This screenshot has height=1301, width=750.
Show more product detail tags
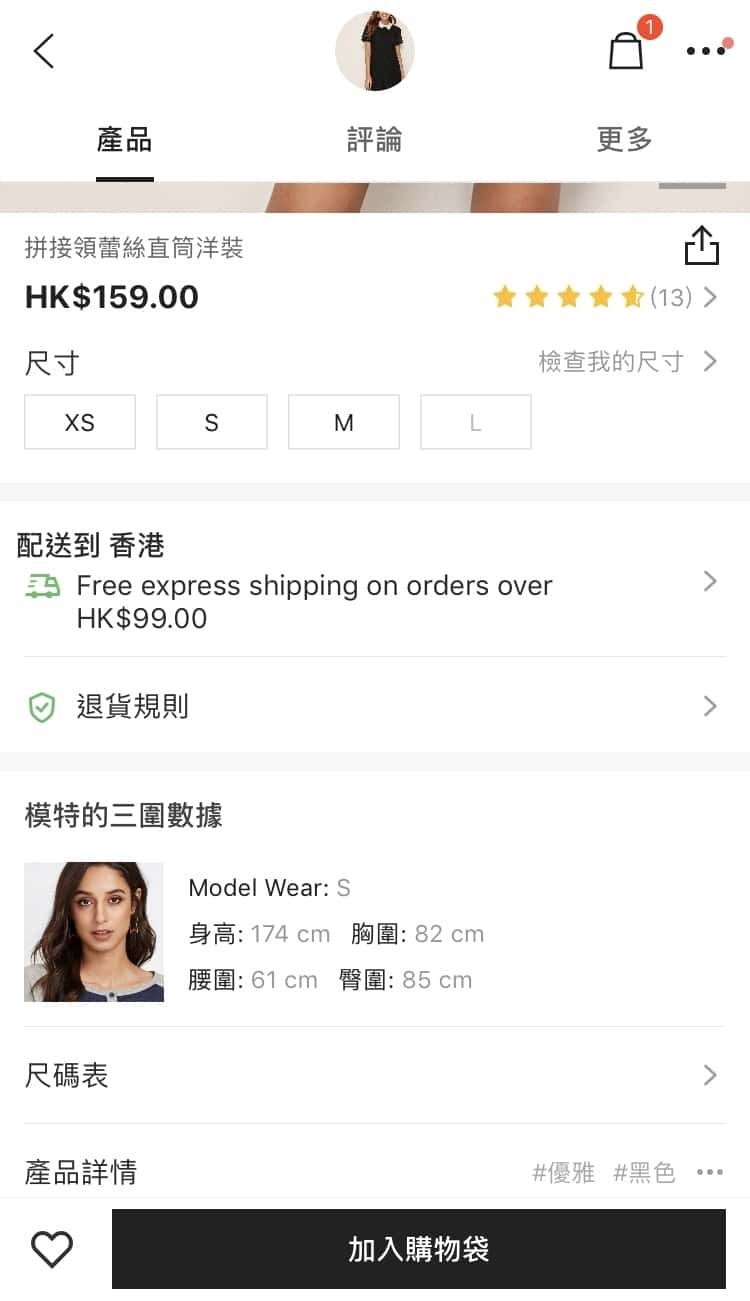coord(710,1172)
